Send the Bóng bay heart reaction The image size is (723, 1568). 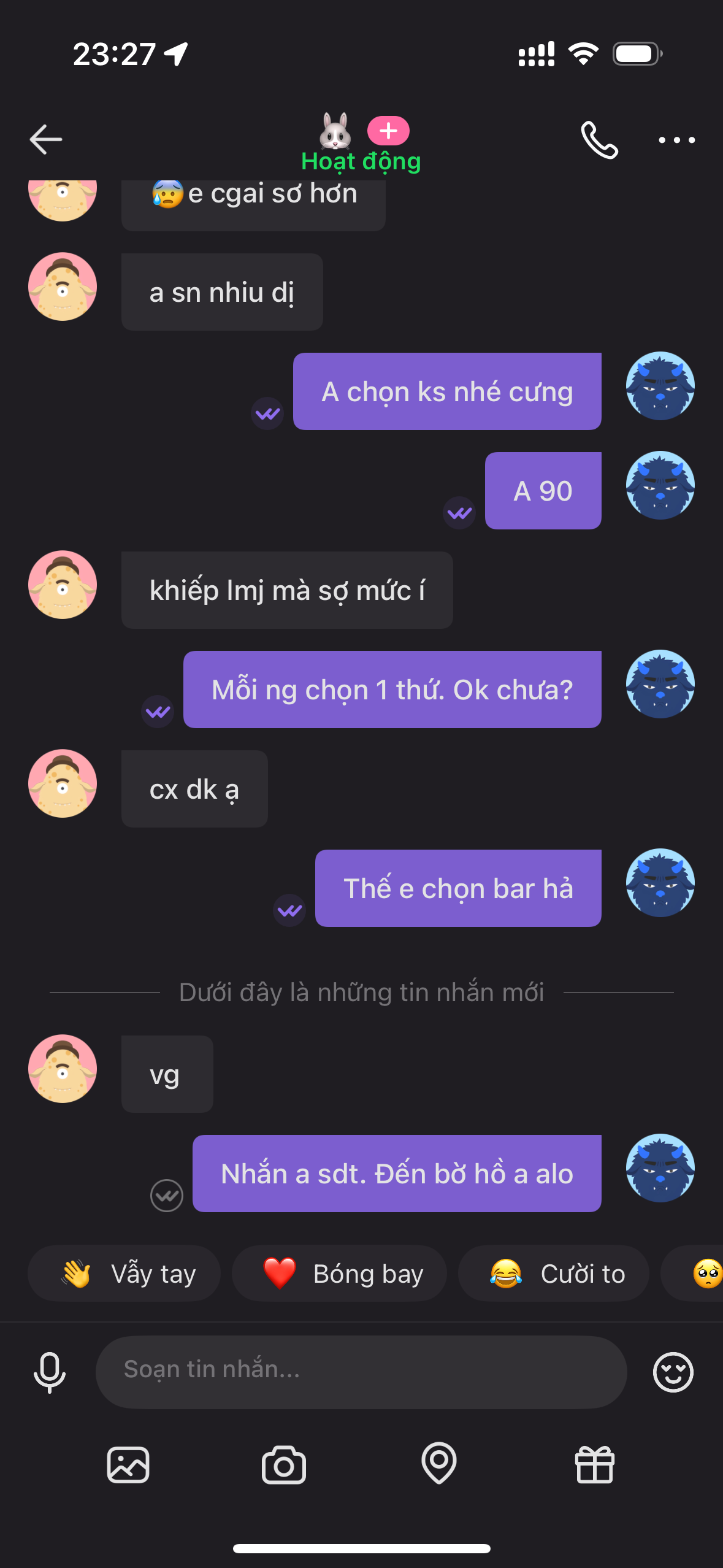pyautogui.click(x=339, y=1274)
